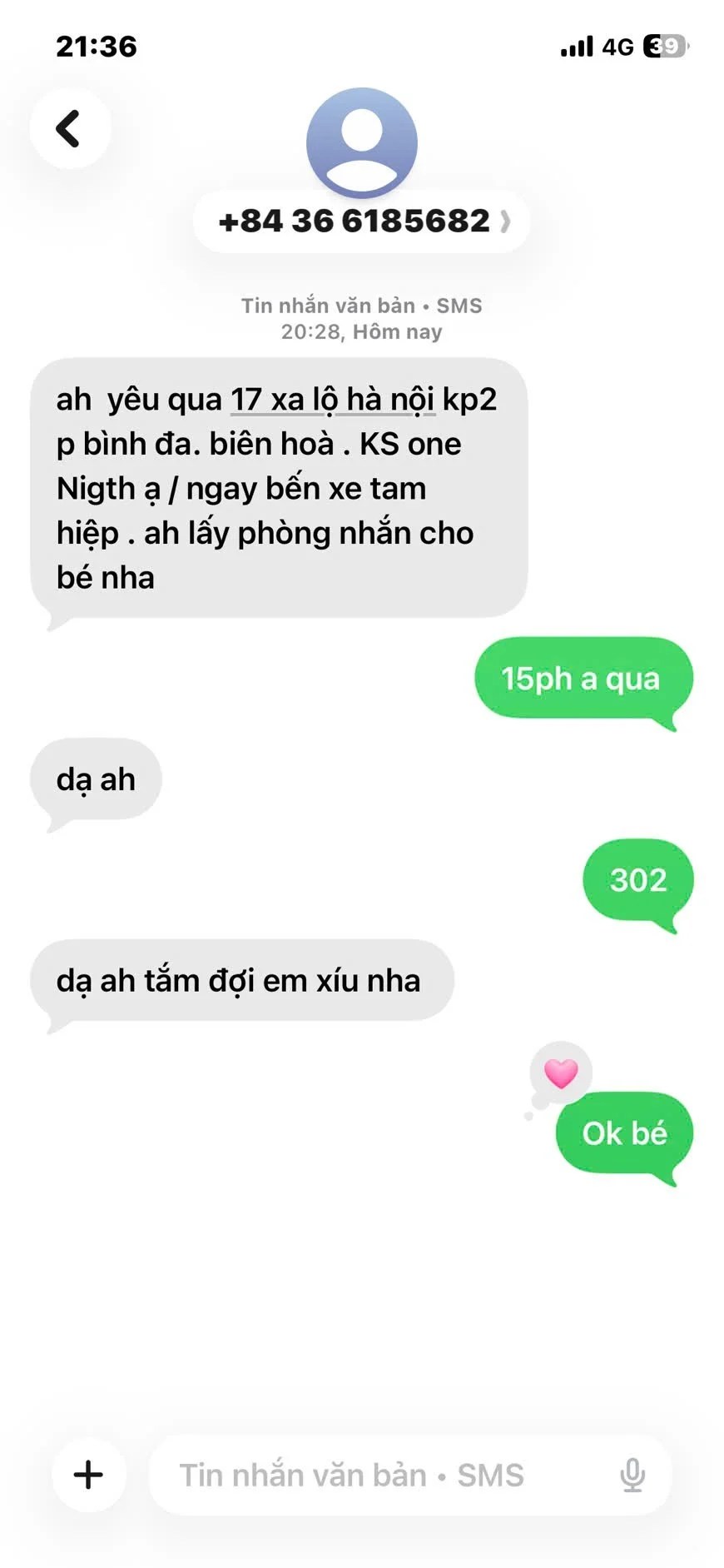Open the plus attachments menu
The image size is (724, 1568).
(89, 1475)
